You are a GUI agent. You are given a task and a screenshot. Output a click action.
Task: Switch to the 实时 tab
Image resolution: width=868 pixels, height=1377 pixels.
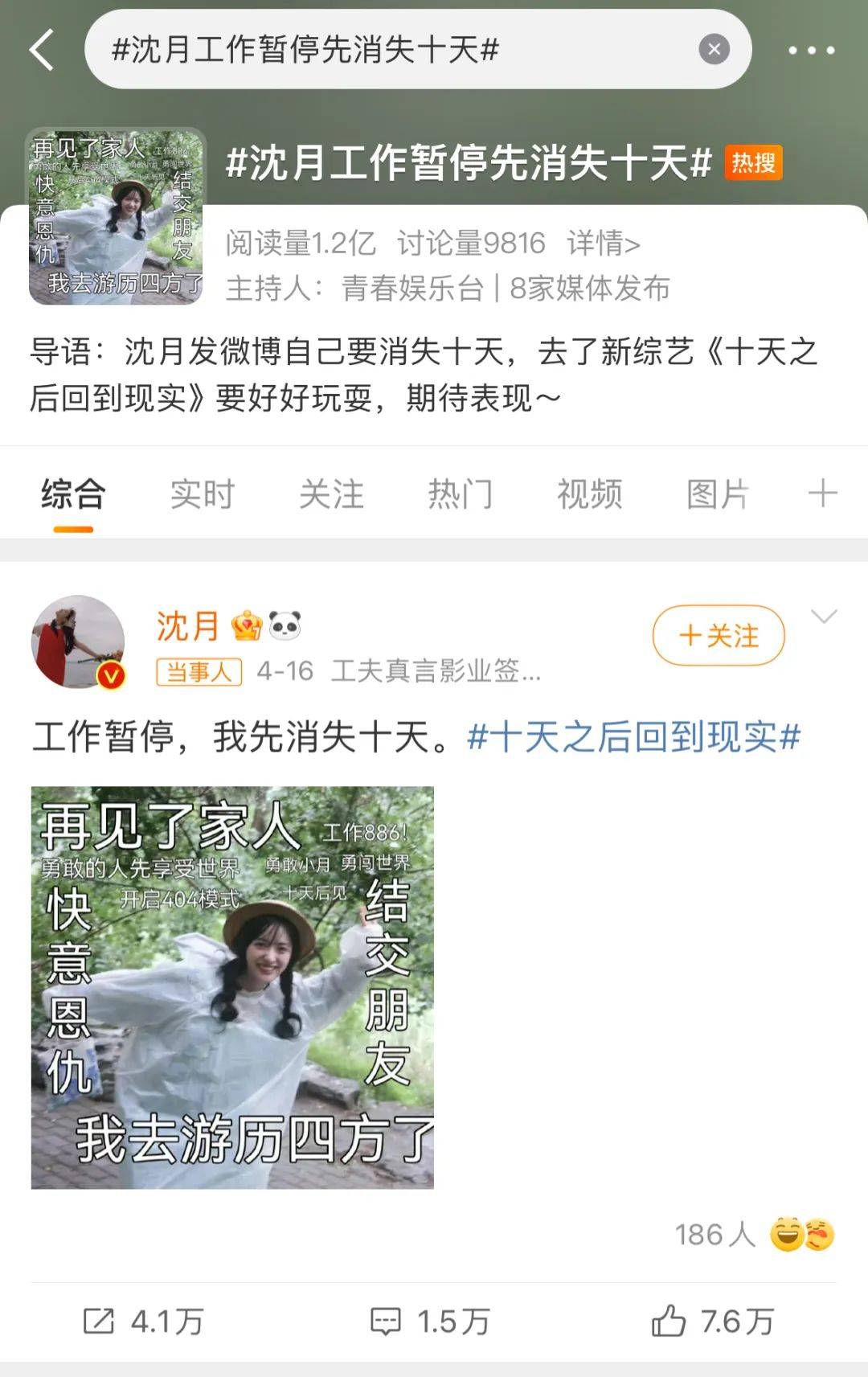coord(203,494)
